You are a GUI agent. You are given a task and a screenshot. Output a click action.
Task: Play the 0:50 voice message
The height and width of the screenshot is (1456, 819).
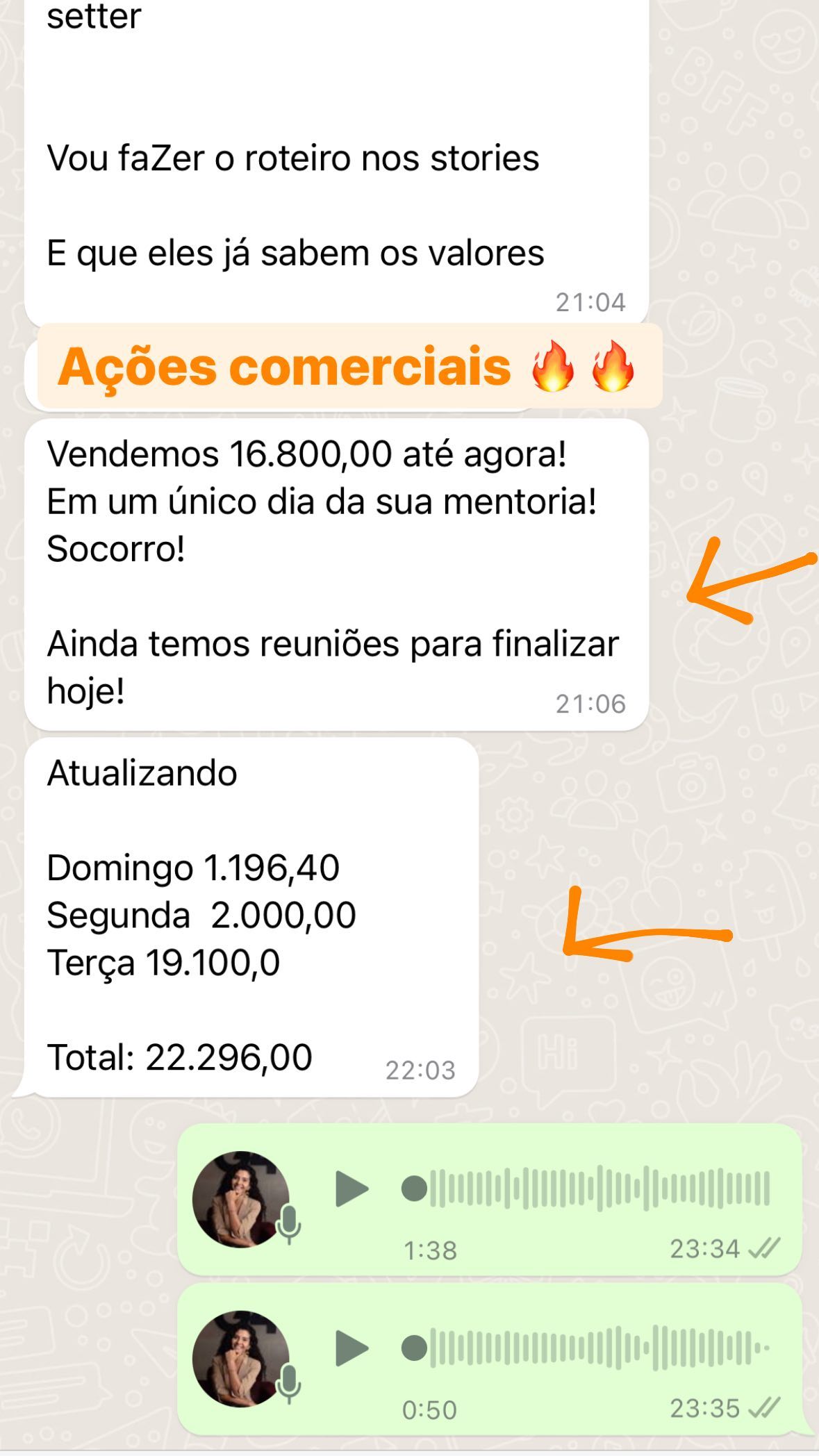[351, 1348]
